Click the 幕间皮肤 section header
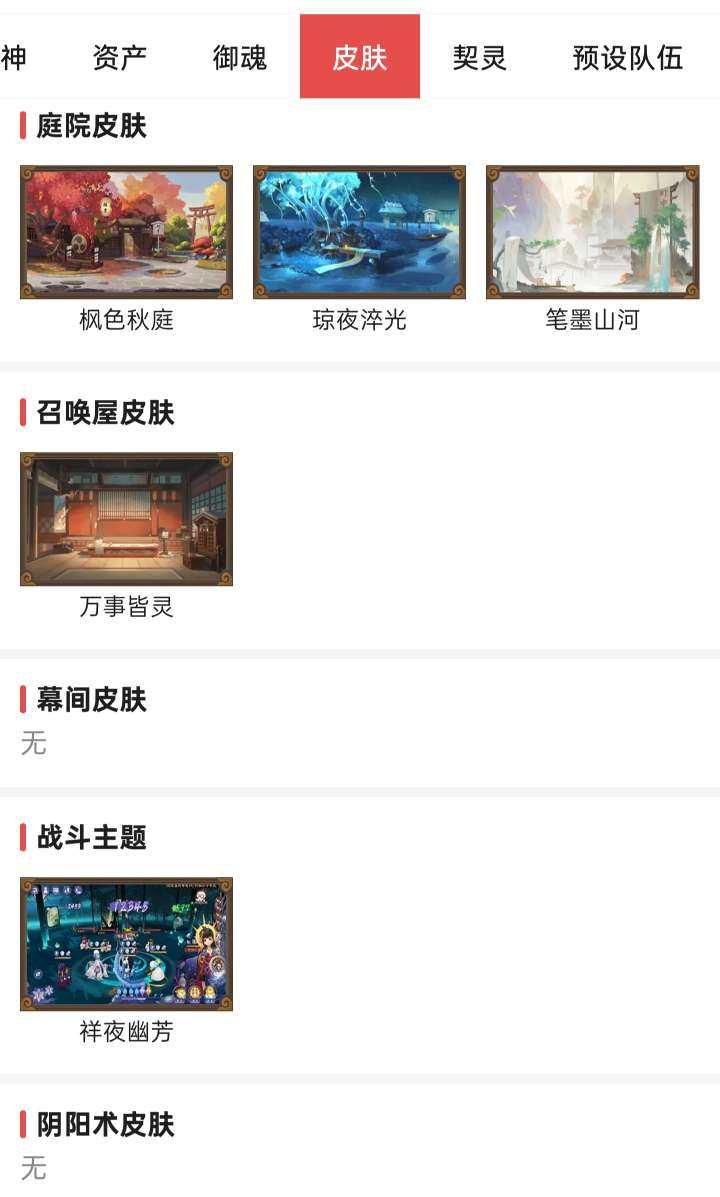 tap(86, 701)
